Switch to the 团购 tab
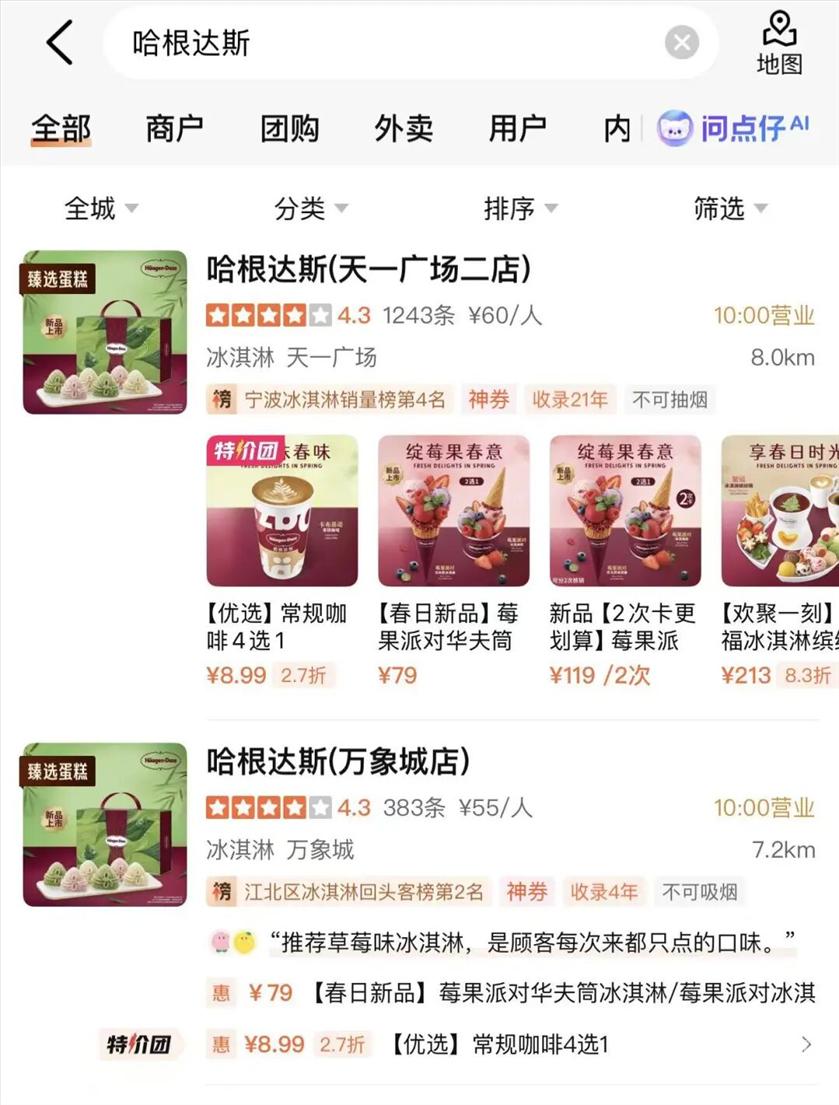 (289, 129)
